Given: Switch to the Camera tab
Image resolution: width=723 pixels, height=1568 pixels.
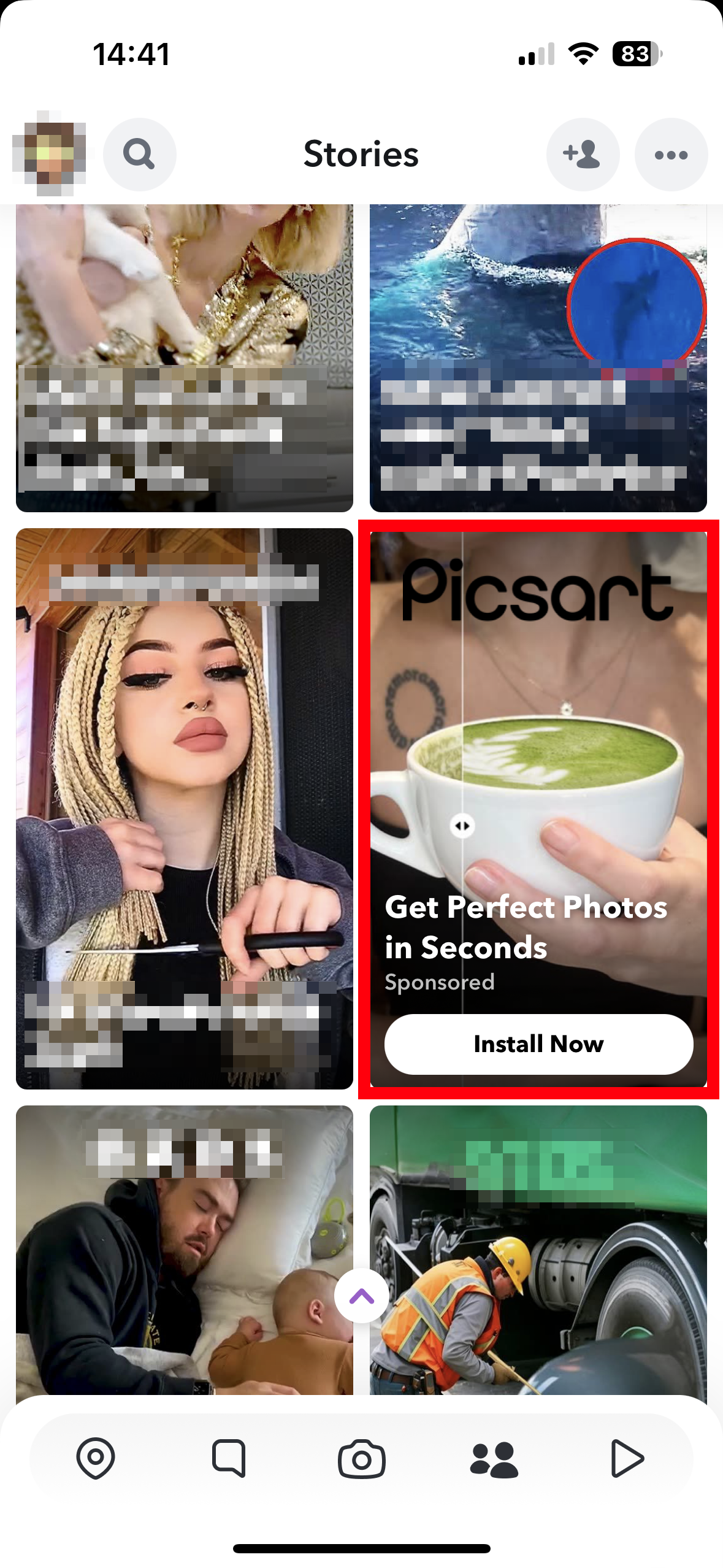Looking at the screenshot, I should click(x=361, y=1458).
